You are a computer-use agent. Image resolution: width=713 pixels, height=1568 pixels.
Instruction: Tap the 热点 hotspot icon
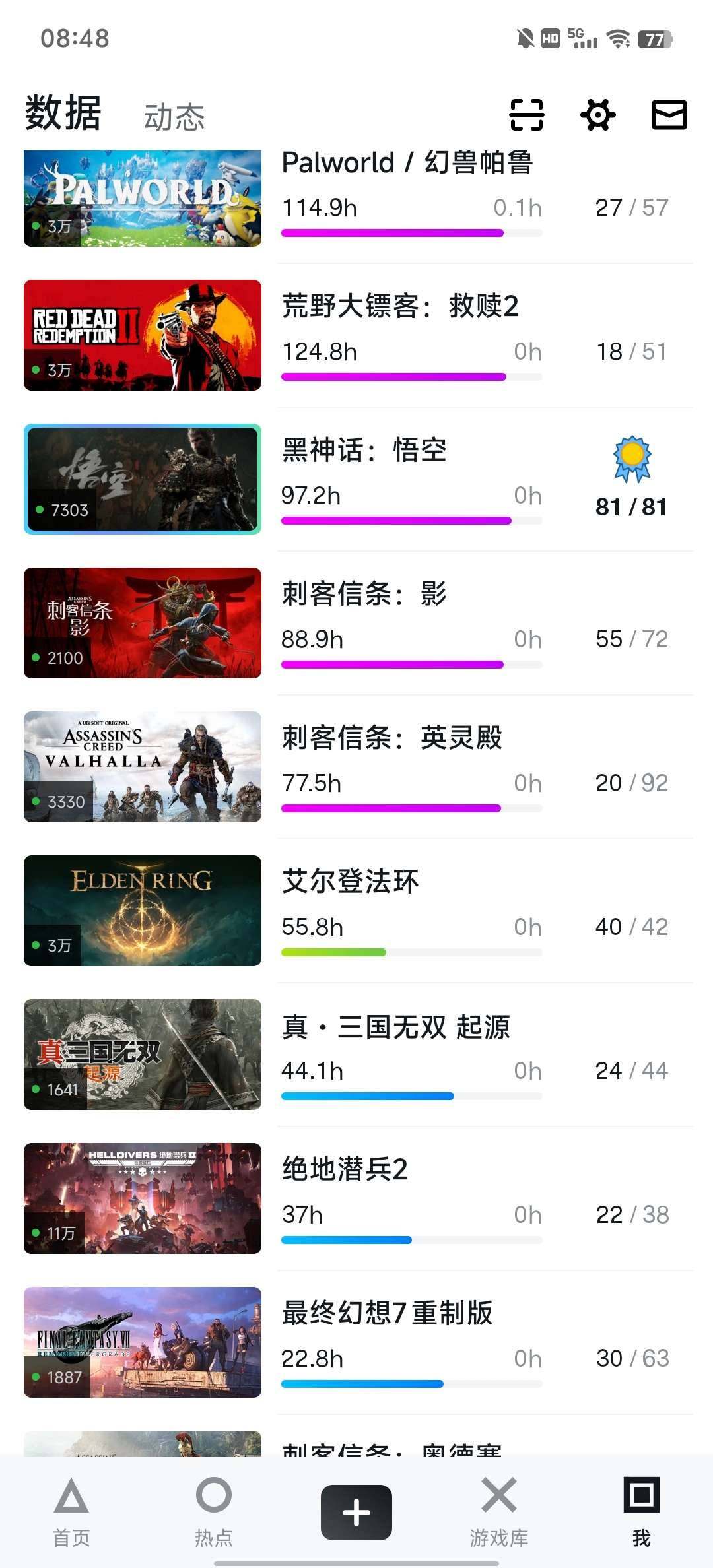pyautogui.click(x=213, y=1511)
